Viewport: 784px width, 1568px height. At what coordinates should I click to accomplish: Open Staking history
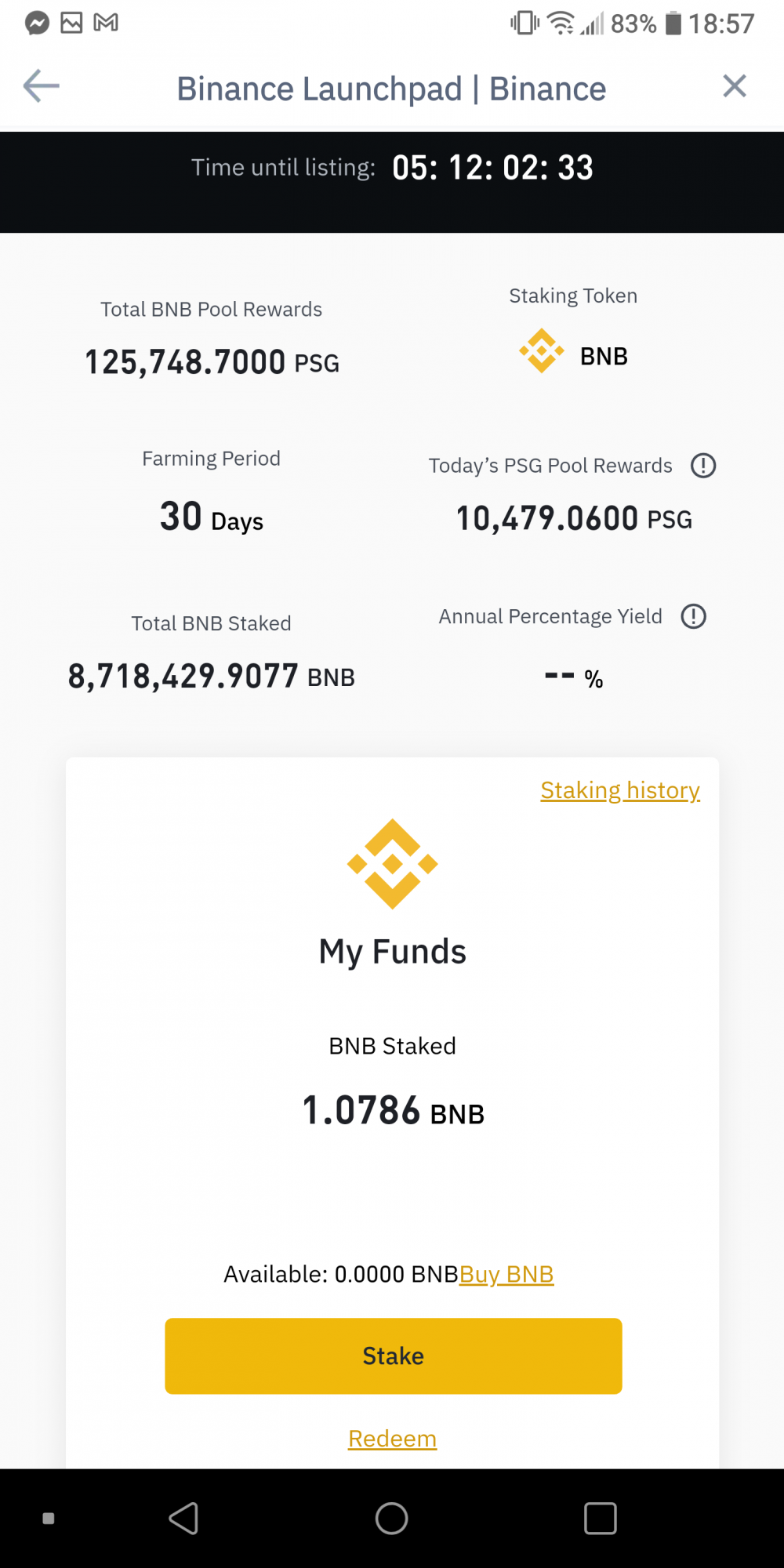pyautogui.click(x=620, y=790)
